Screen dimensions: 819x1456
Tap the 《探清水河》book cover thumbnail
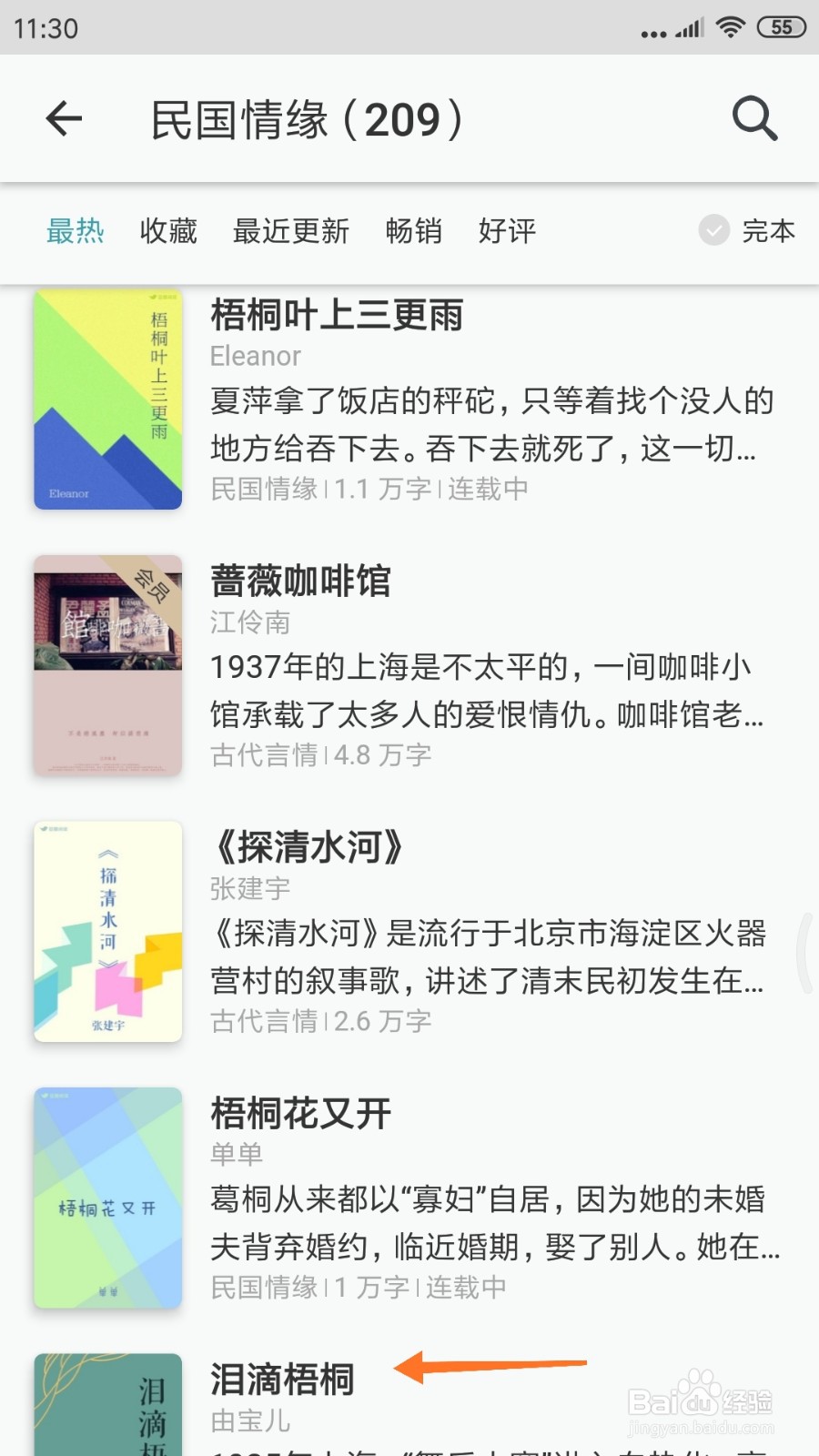pyautogui.click(x=106, y=933)
